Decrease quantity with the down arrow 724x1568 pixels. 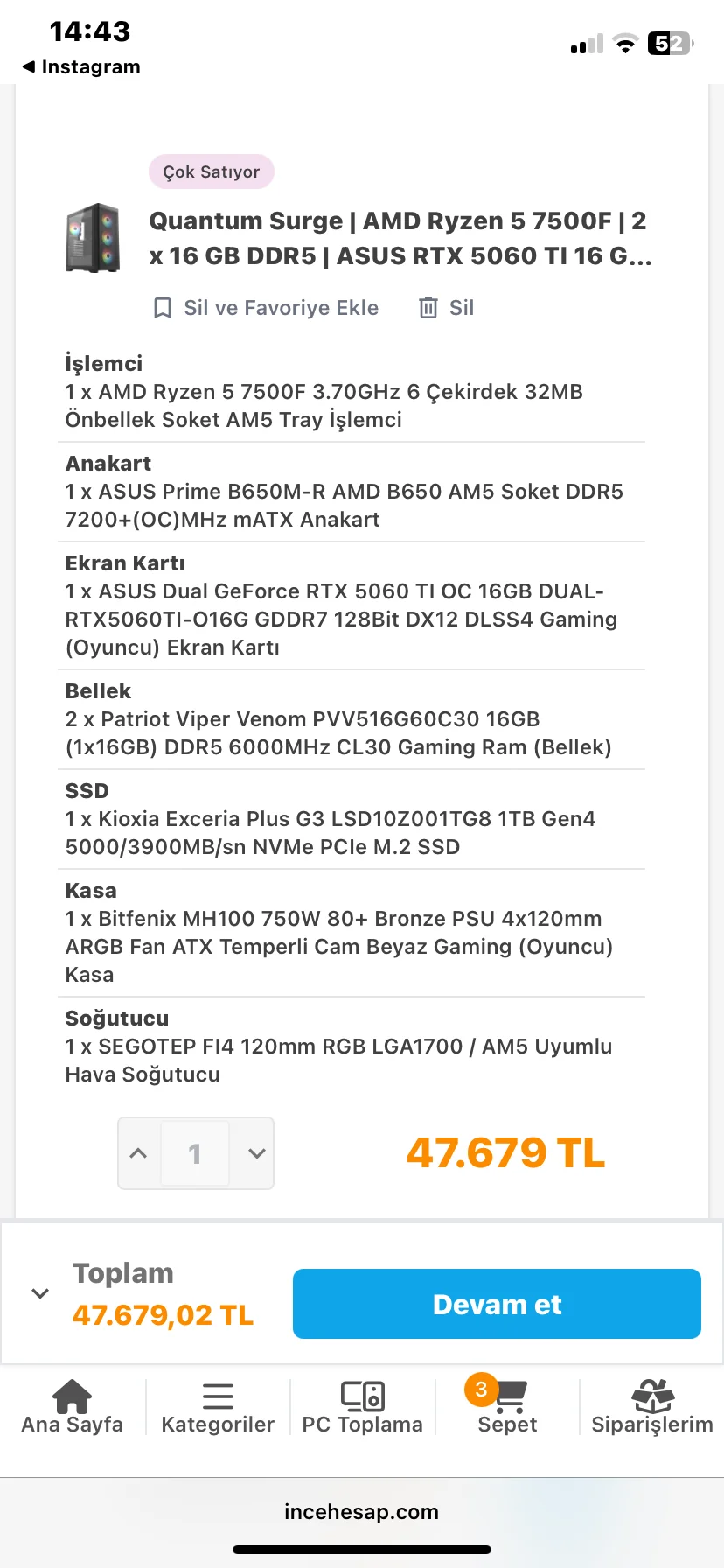(256, 1153)
